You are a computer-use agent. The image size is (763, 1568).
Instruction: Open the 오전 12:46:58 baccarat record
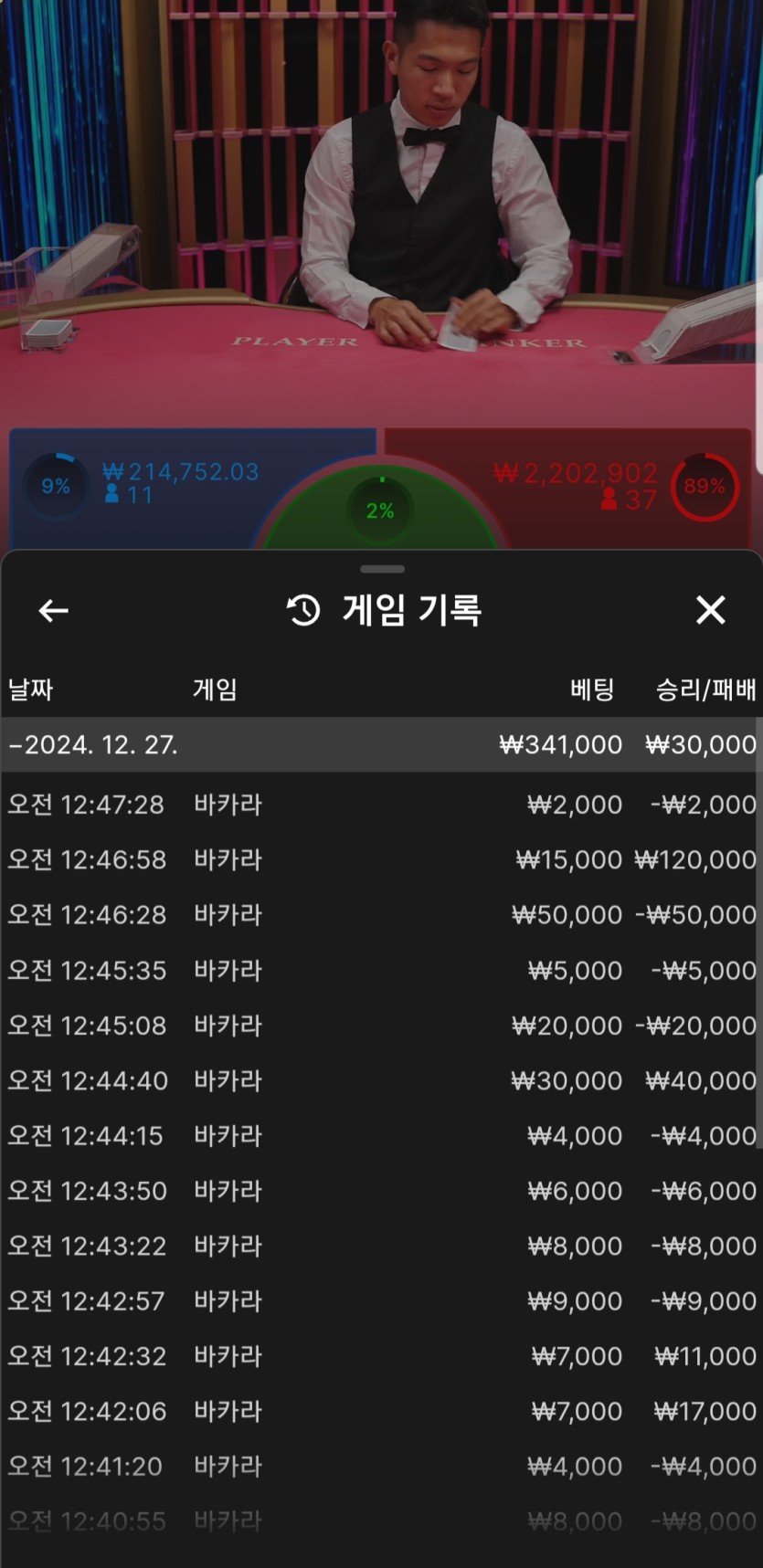[380, 859]
